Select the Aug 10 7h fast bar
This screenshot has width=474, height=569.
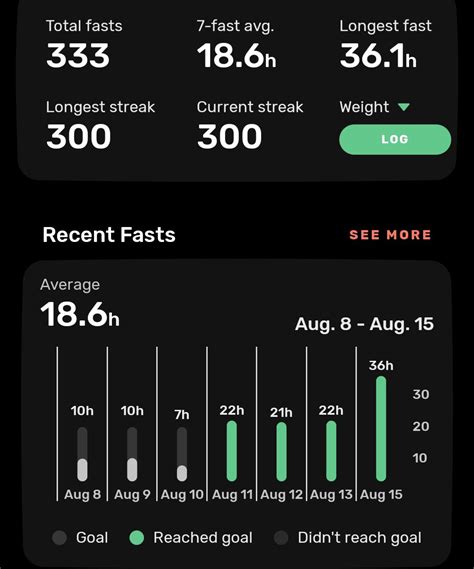coord(182,454)
